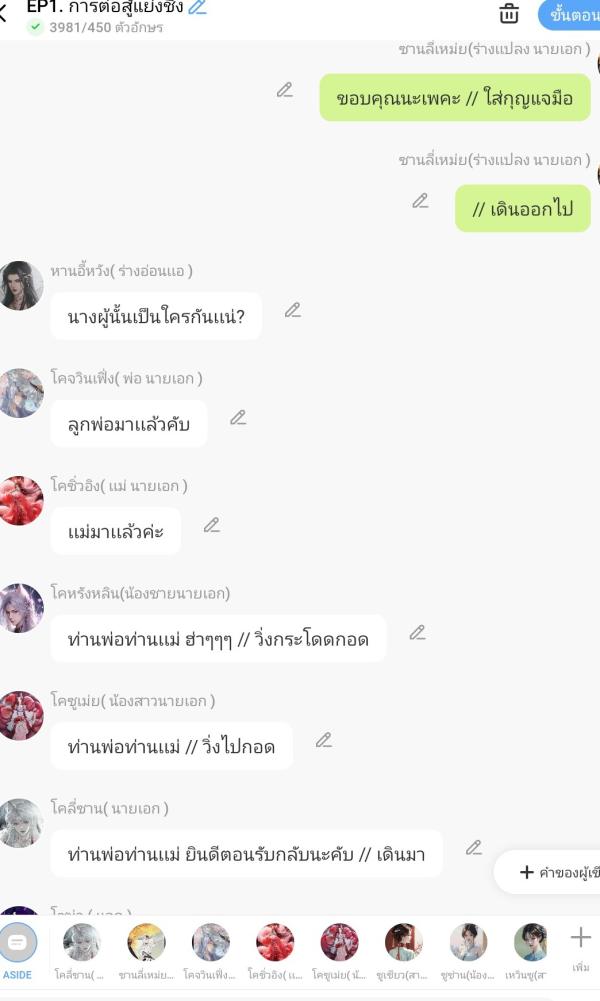This screenshot has height=1001, width=600.
Task: Choose character โคจวินเฟิ่ง in the character bar
Action: point(210,951)
